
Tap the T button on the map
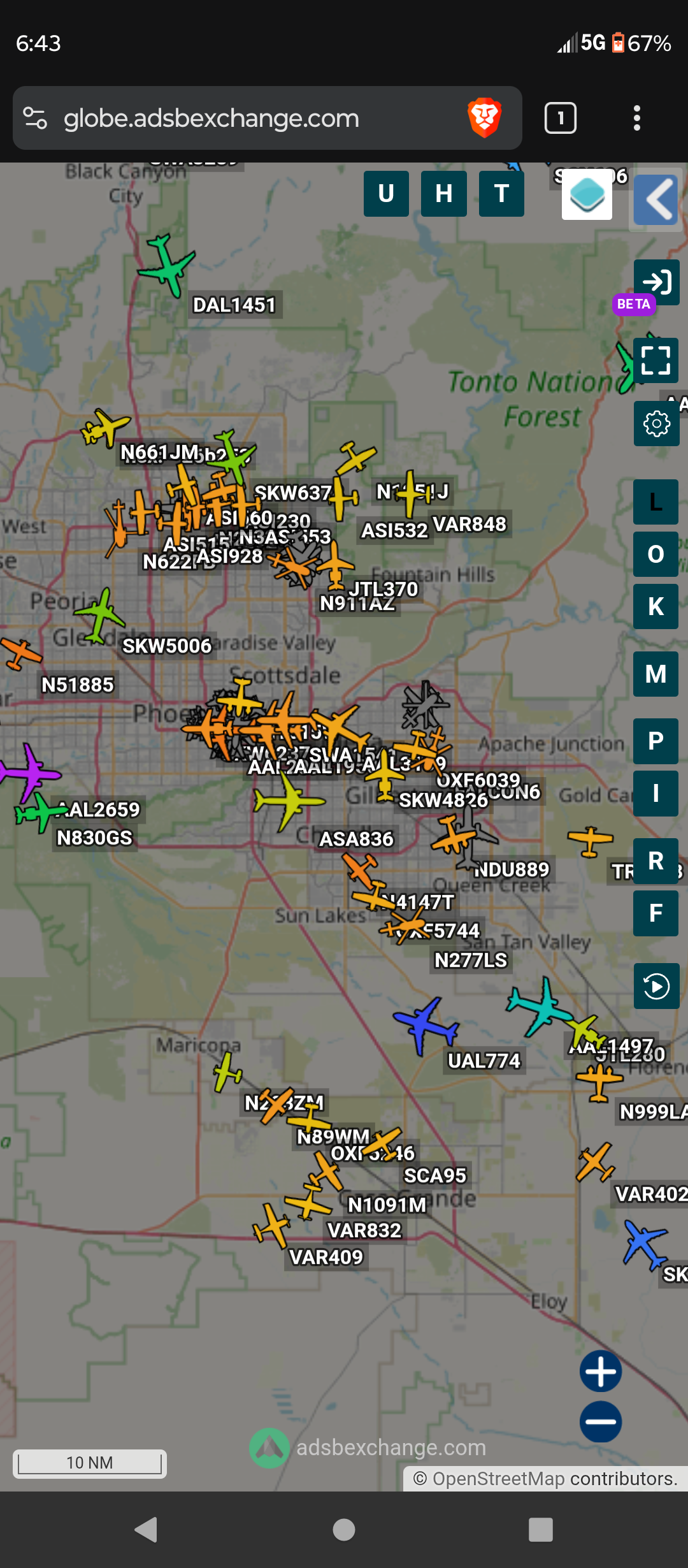501,194
